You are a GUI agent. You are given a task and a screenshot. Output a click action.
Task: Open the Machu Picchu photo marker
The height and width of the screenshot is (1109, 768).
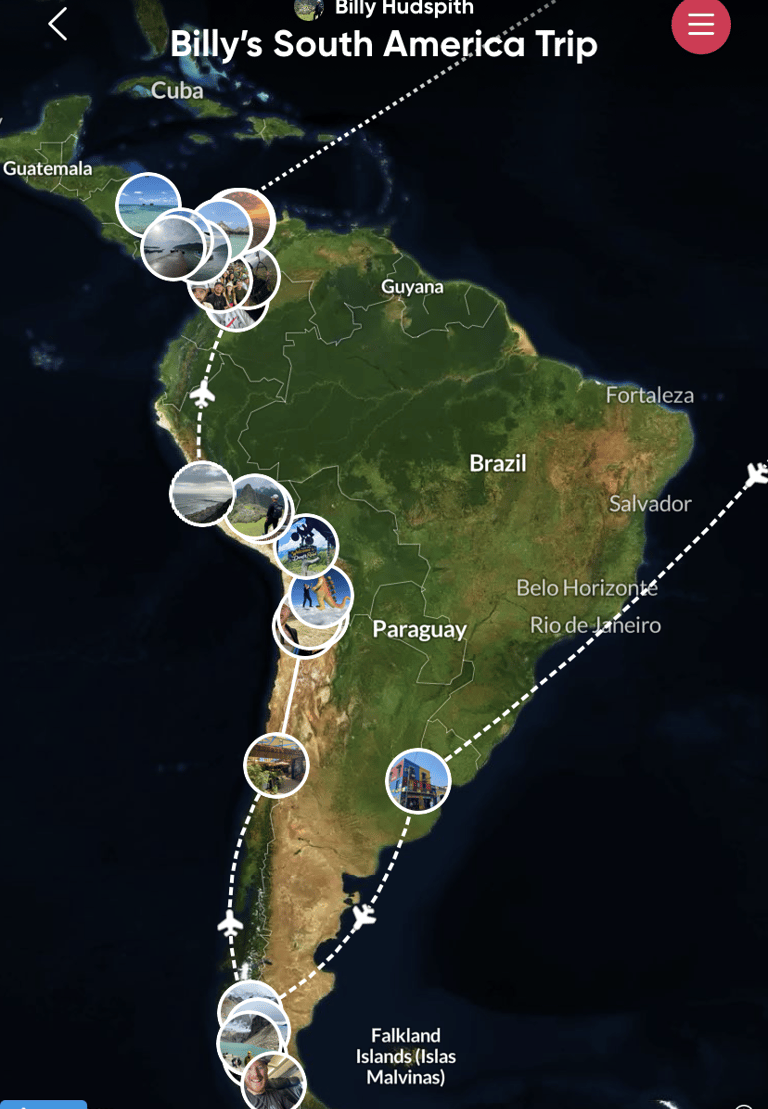[259, 506]
